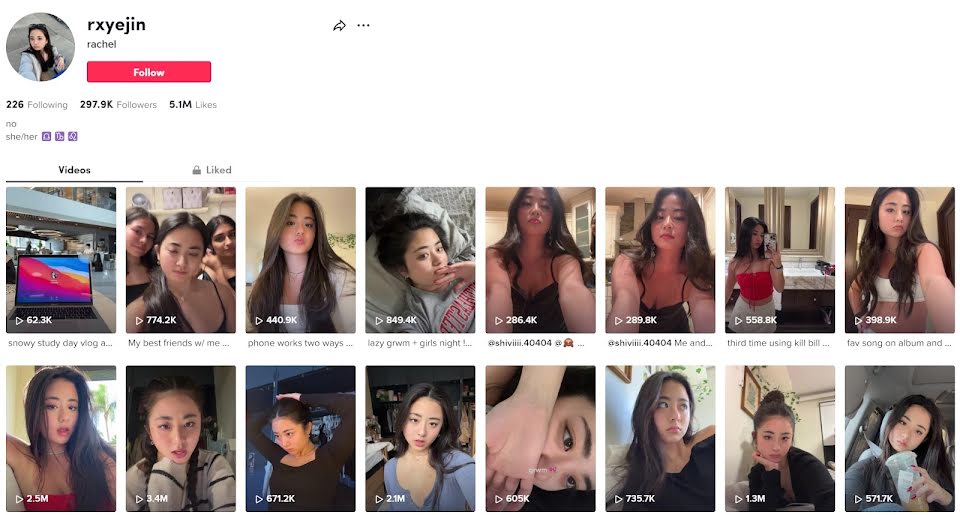The image size is (960, 515).
Task: Open the 'third time using kill bill' video
Action: tap(780, 260)
